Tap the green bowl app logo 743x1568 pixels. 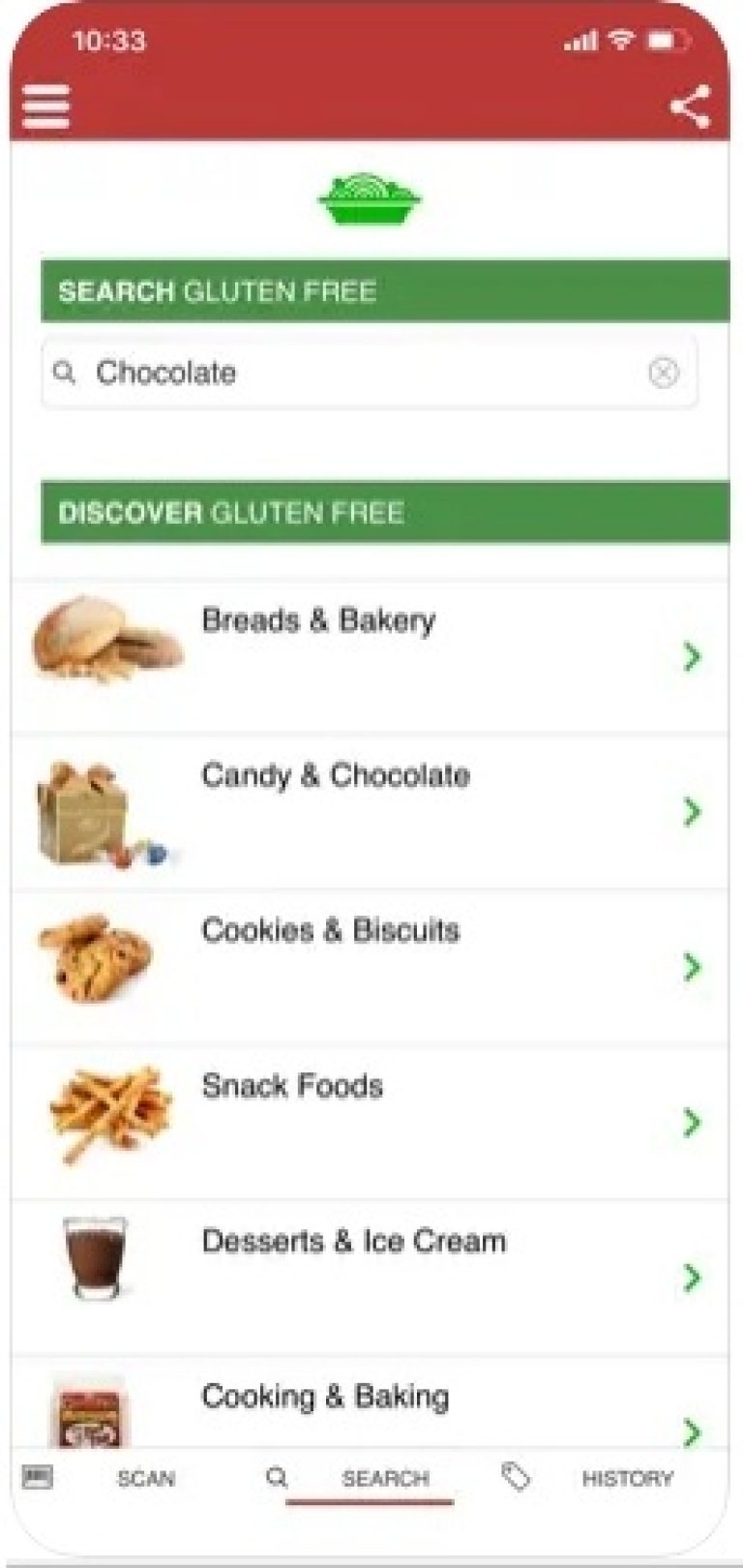point(371,194)
